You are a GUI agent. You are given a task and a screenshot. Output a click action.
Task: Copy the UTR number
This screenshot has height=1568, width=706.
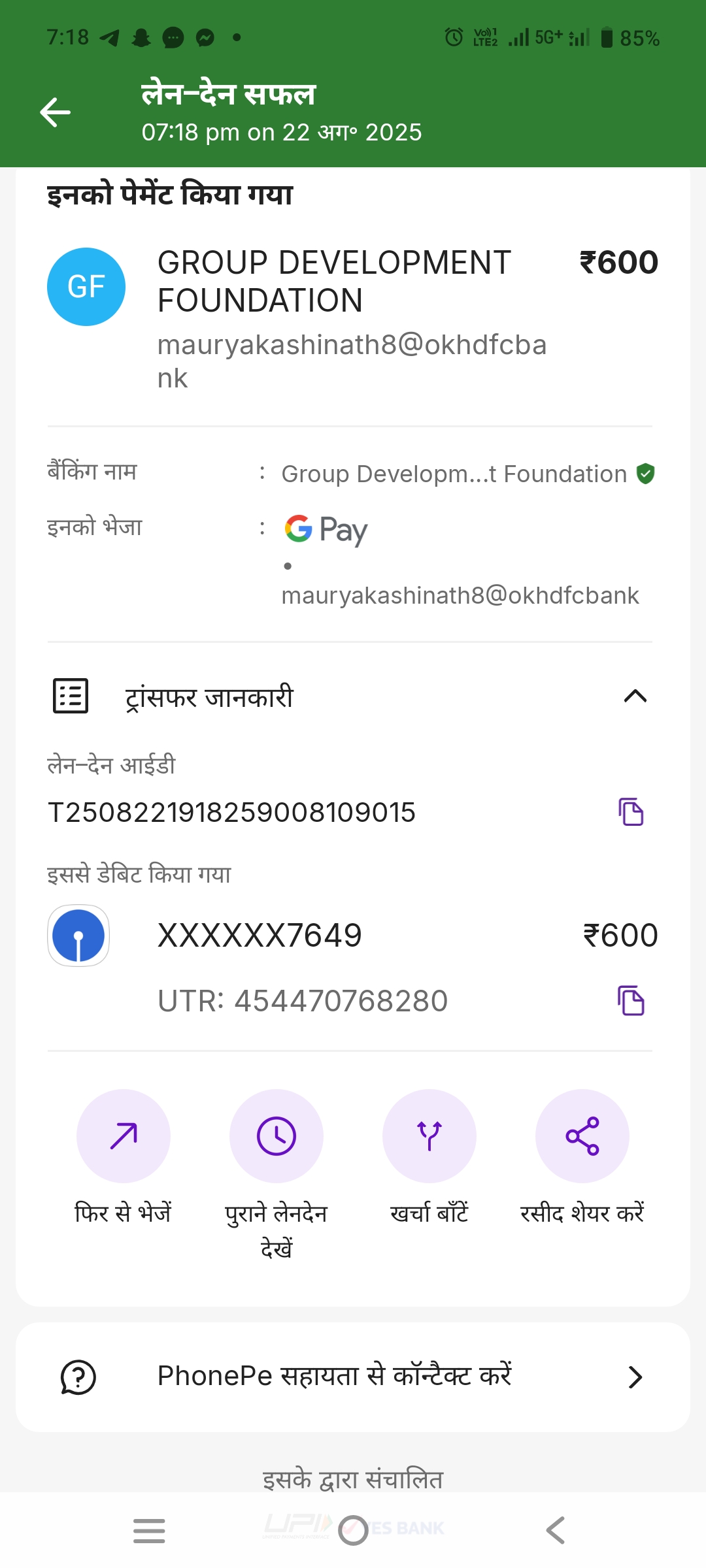(x=631, y=1000)
